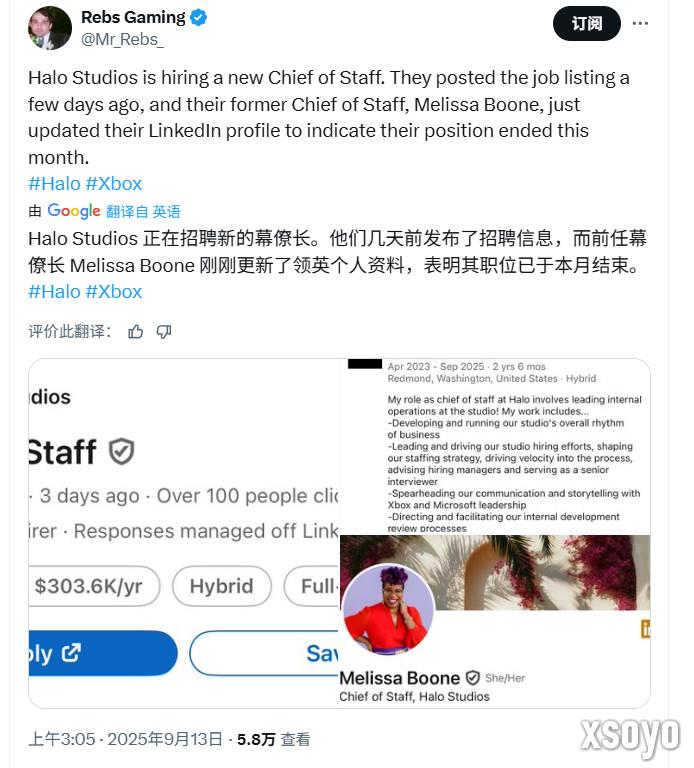Viewport: 694px width, 768px height.
Task: Open the #Xbox hashtag in the translated text
Action: (114, 291)
